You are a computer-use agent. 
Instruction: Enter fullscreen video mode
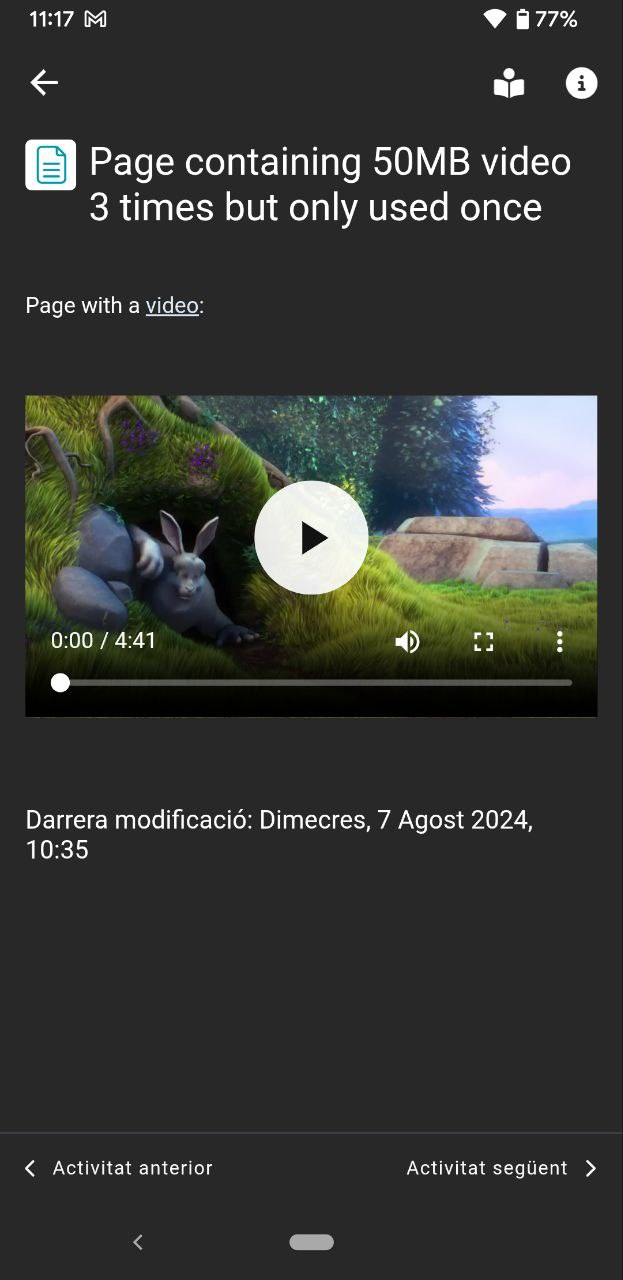(x=483, y=642)
